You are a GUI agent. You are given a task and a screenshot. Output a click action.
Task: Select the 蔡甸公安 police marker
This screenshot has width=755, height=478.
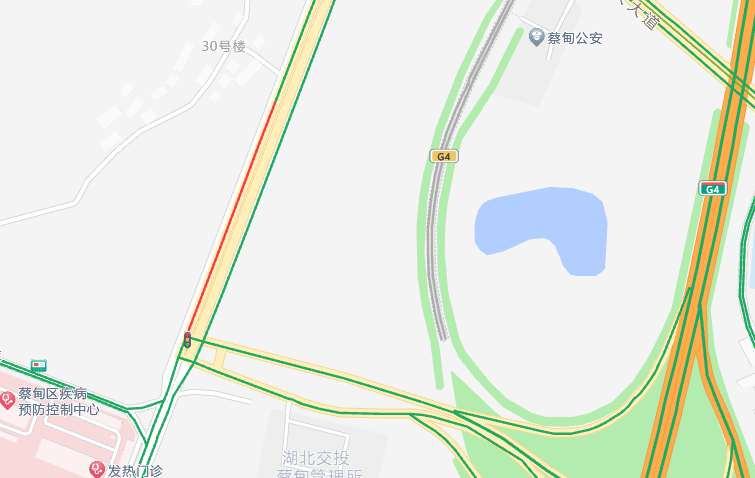pyautogui.click(x=537, y=37)
